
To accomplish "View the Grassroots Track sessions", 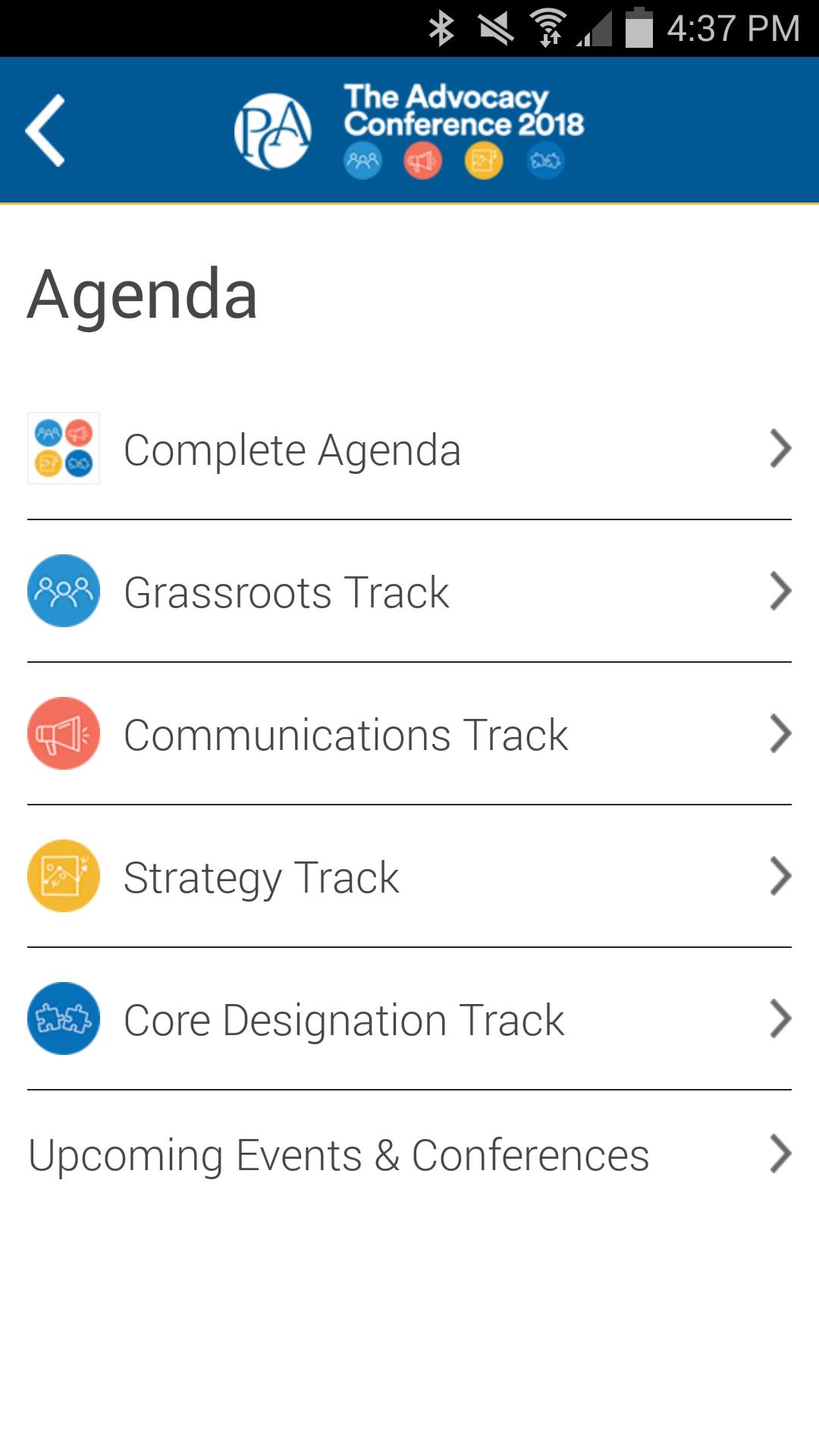I will (286, 592).
